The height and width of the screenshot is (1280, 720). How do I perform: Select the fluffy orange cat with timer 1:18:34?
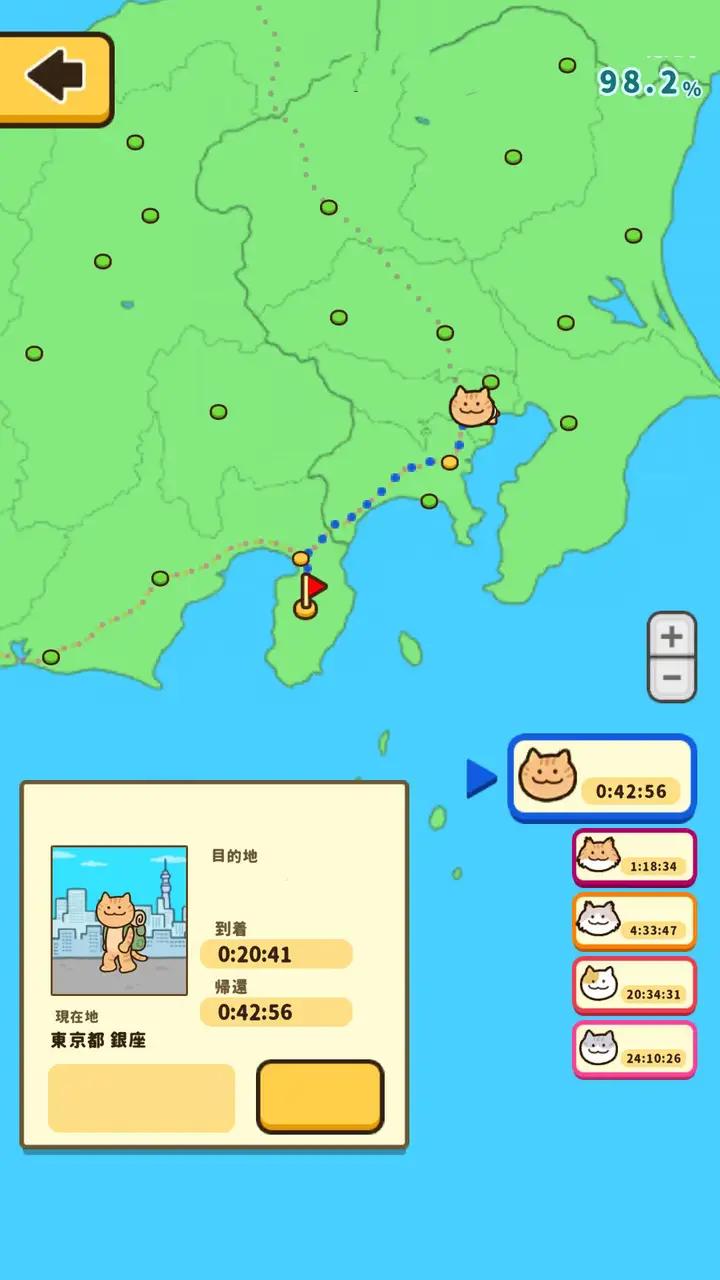(635, 858)
